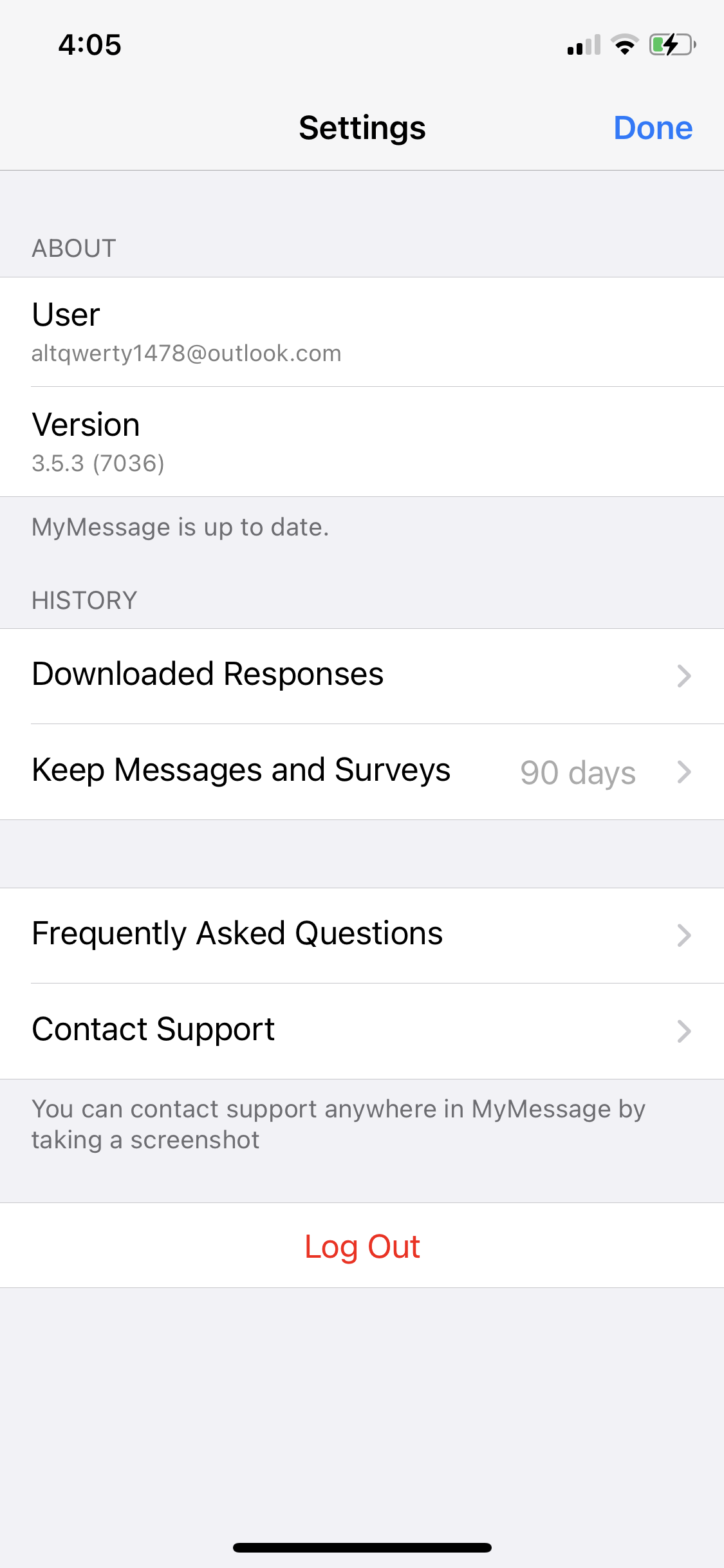Viewport: 724px width, 1568px height.
Task: Open Downloaded Responses
Action: (362, 676)
